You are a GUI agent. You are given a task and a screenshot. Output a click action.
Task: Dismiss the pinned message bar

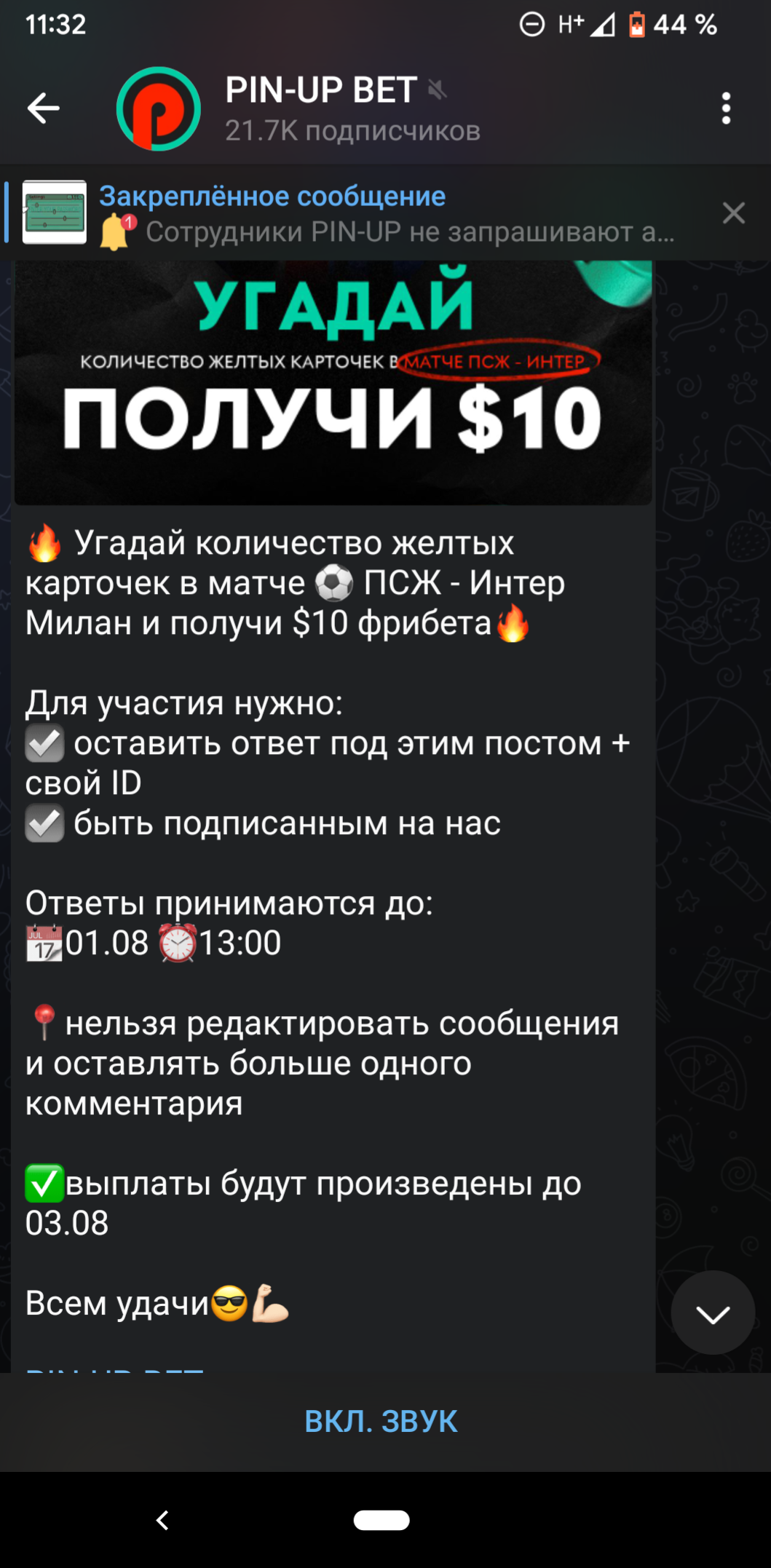pyautogui.click(x=733, y=213)
